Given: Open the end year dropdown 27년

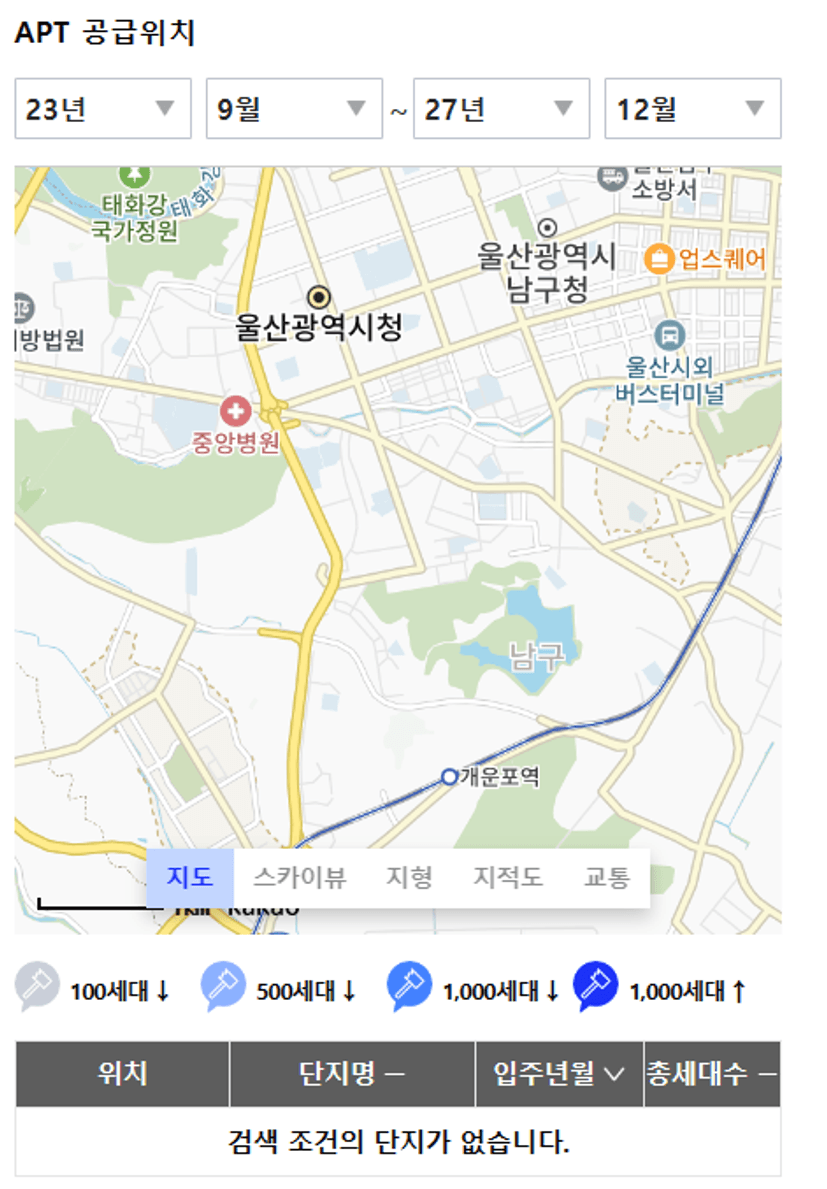Looking at the screenshot, I should coord(501,109).
